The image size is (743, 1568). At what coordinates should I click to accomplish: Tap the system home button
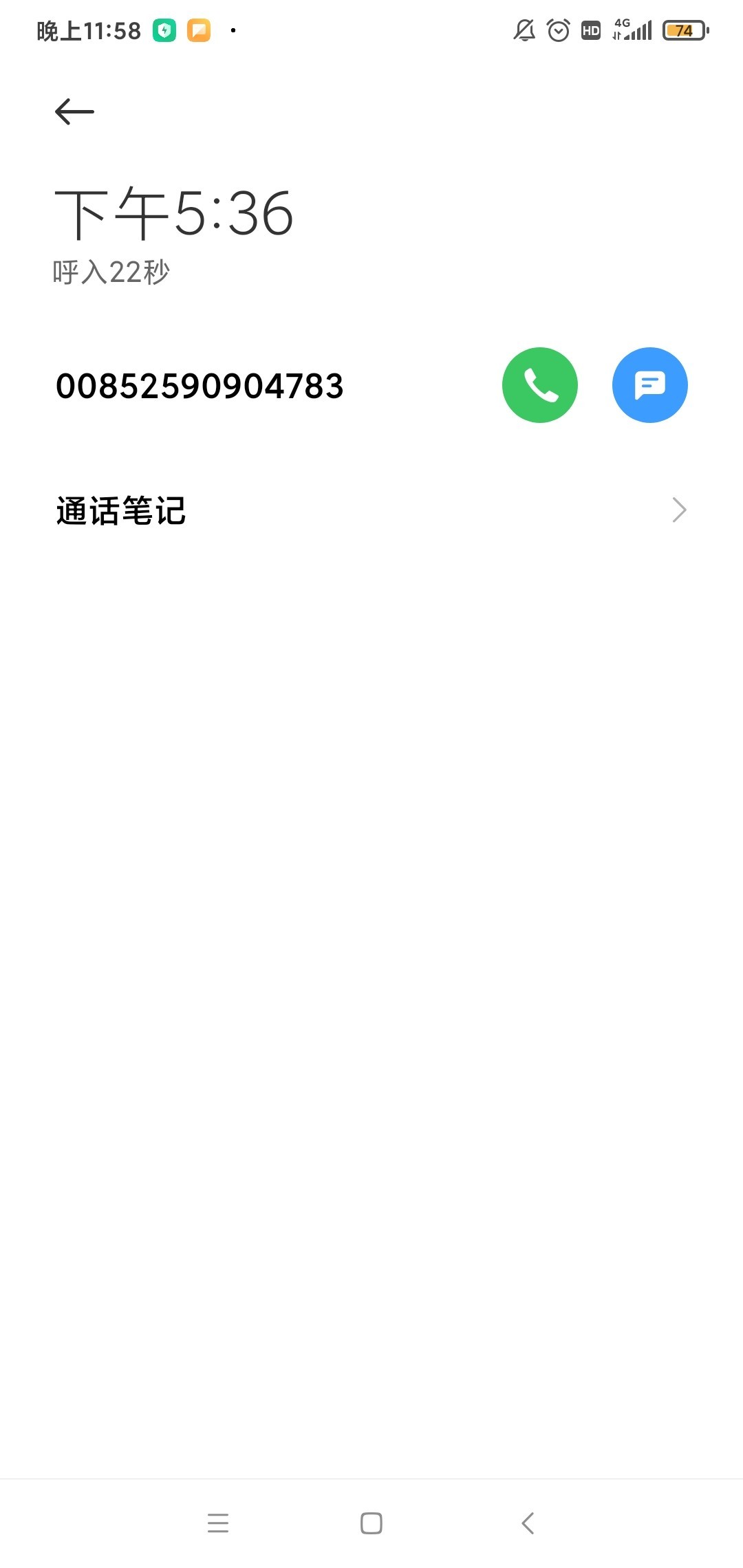click(x=371, y=1523)
